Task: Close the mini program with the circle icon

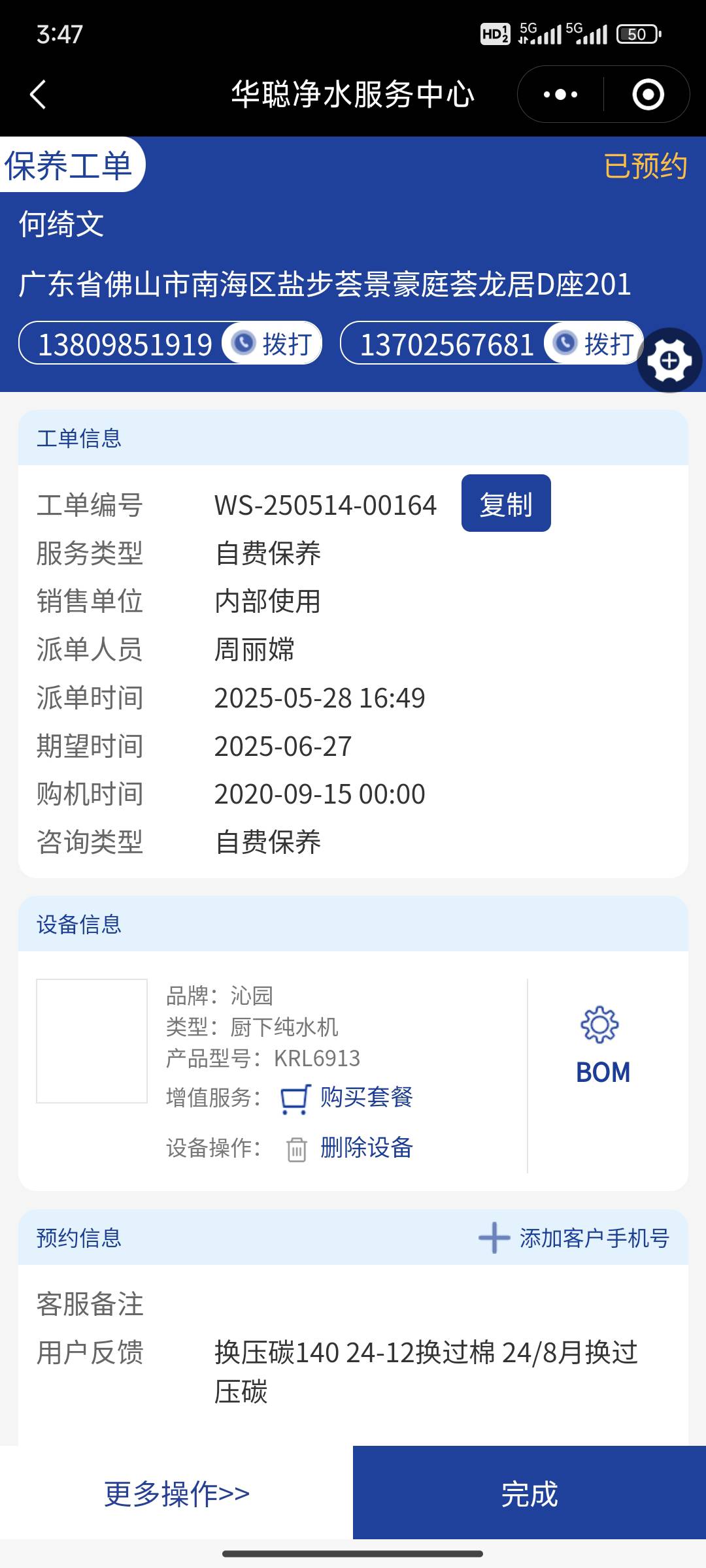Action: tap(648, 95)
